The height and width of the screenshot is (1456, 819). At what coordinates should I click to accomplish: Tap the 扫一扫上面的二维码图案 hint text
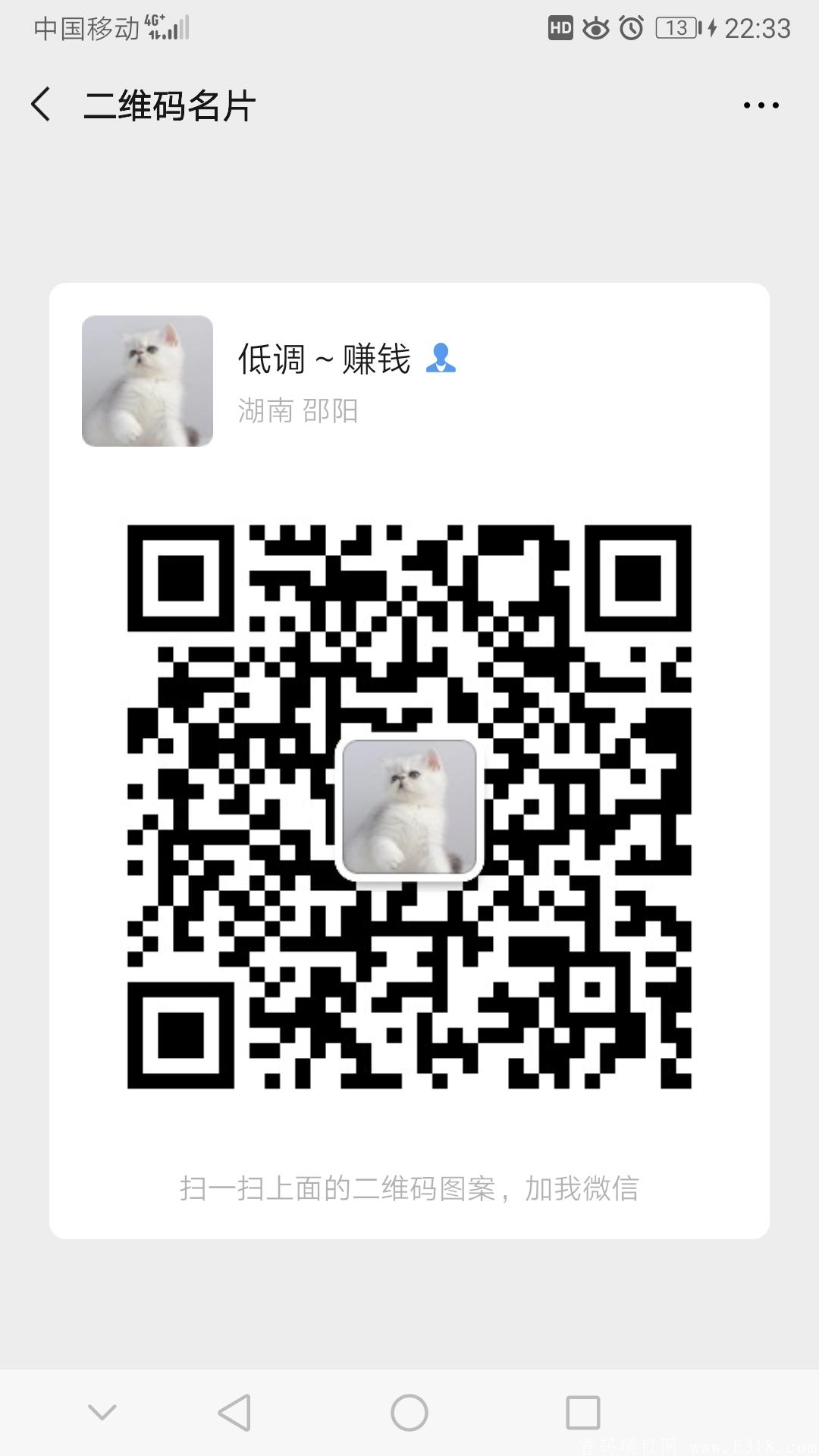click(x=409, y=1188)
